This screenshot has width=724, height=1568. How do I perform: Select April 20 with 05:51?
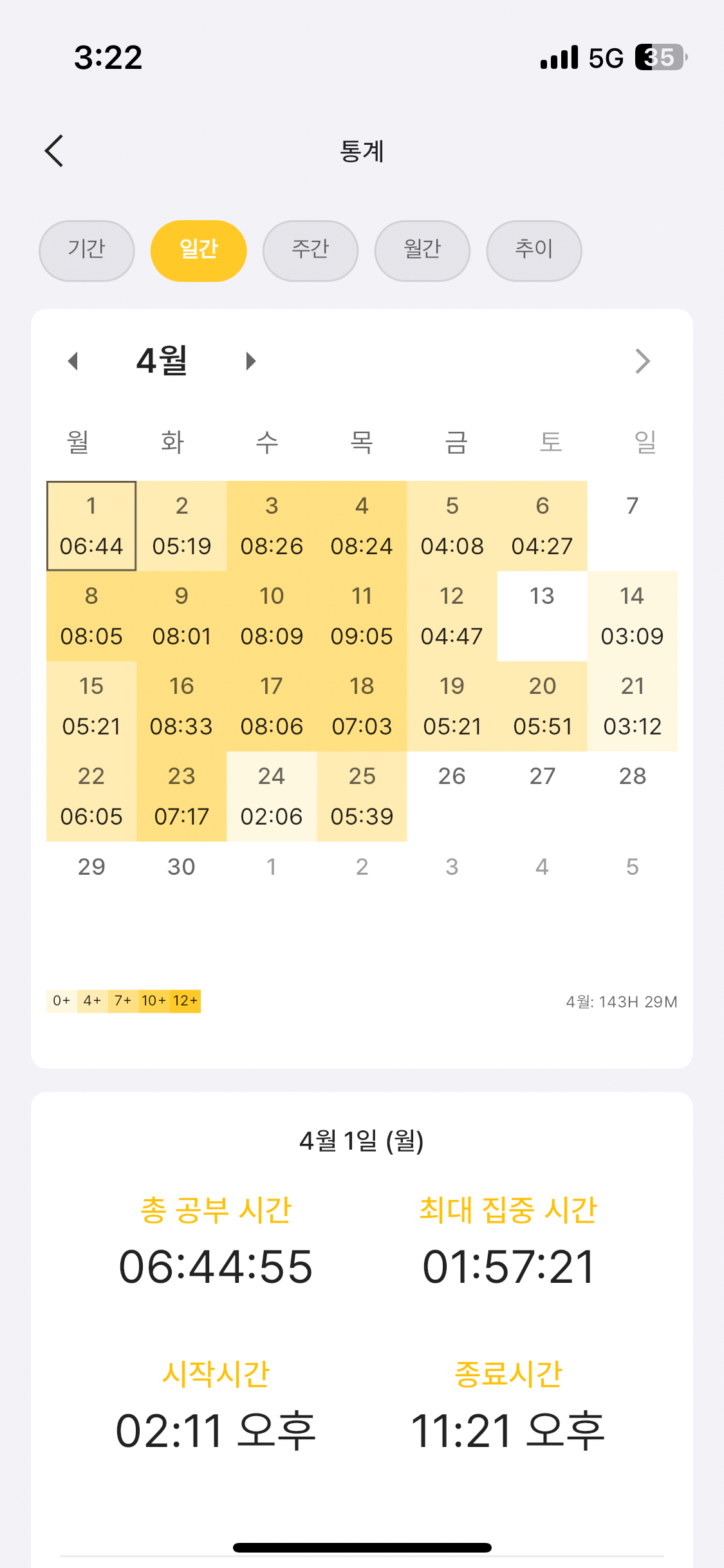(542, 706)
